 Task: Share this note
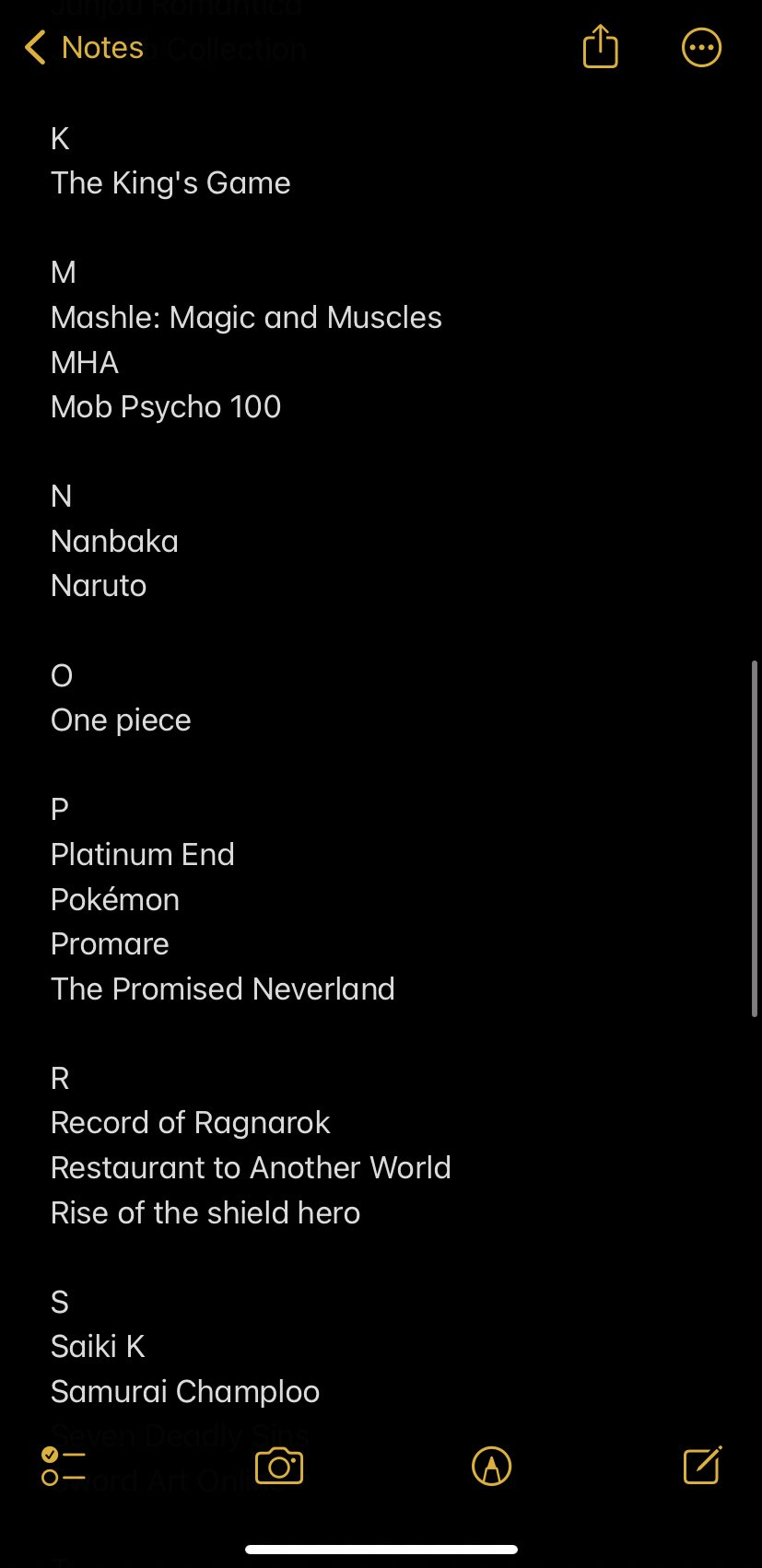coord(600,46)
